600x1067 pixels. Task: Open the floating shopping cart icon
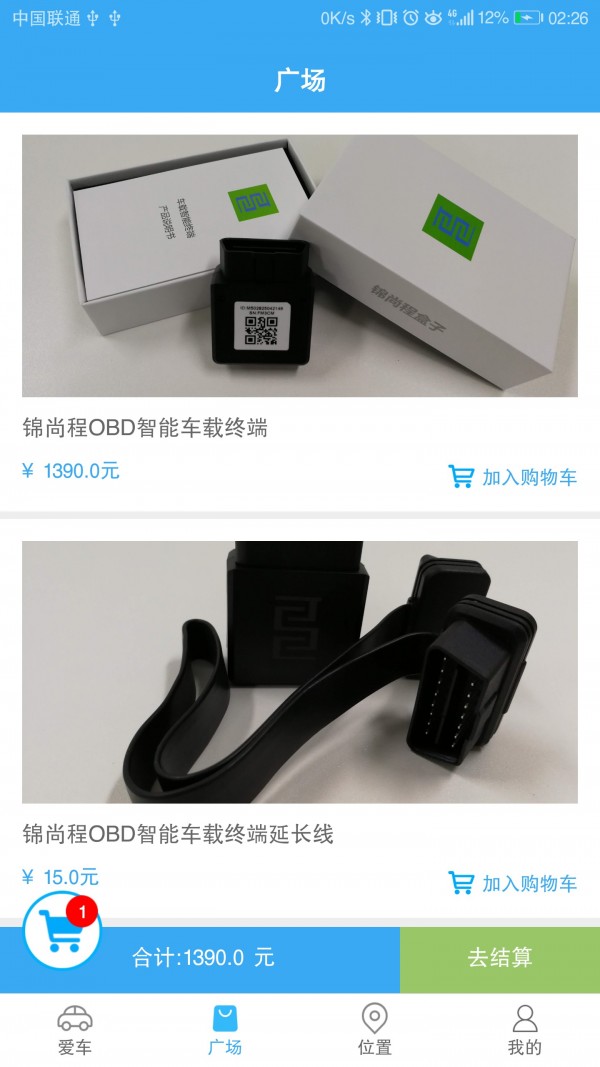pyautogui.click(x=62, y=932)
